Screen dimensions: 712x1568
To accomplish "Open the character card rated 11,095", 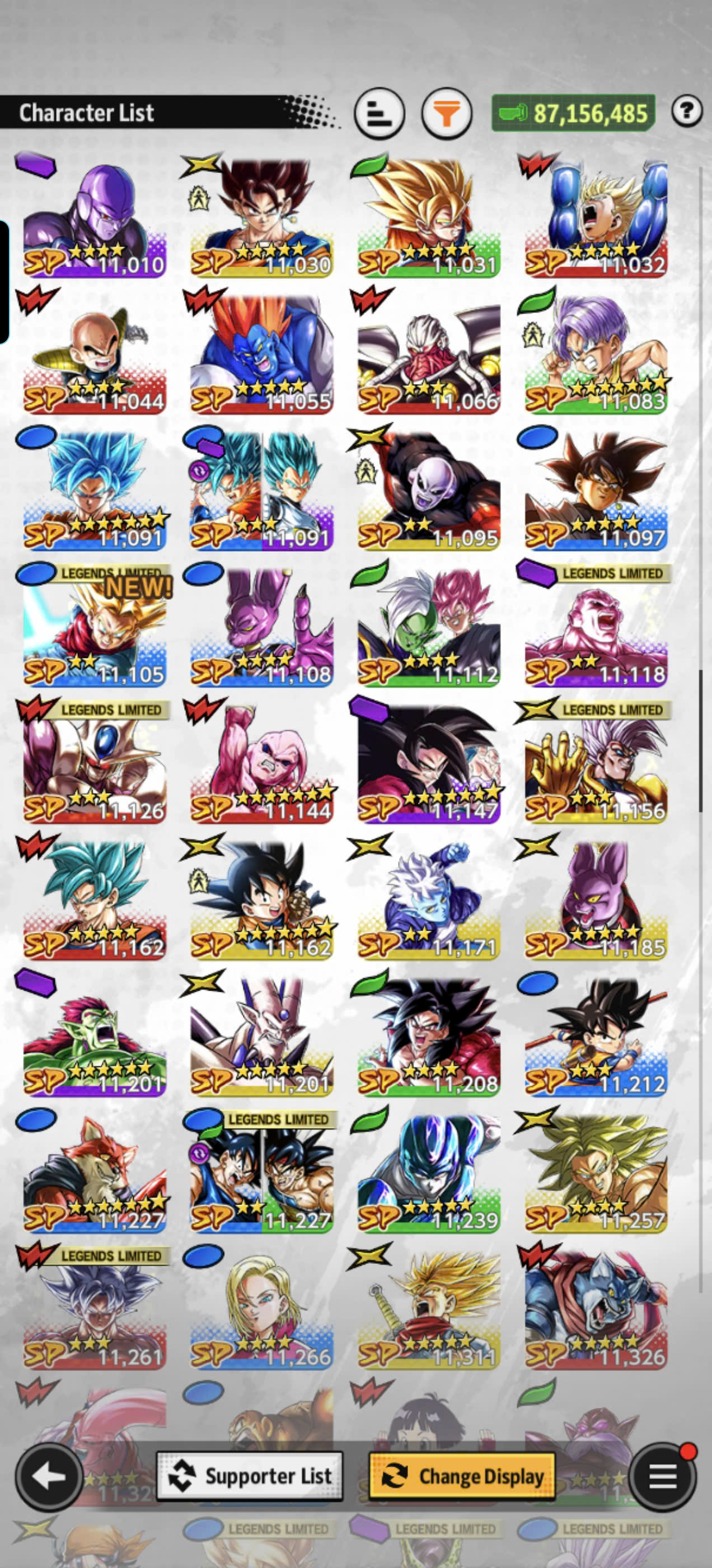I will click(429, 489).
